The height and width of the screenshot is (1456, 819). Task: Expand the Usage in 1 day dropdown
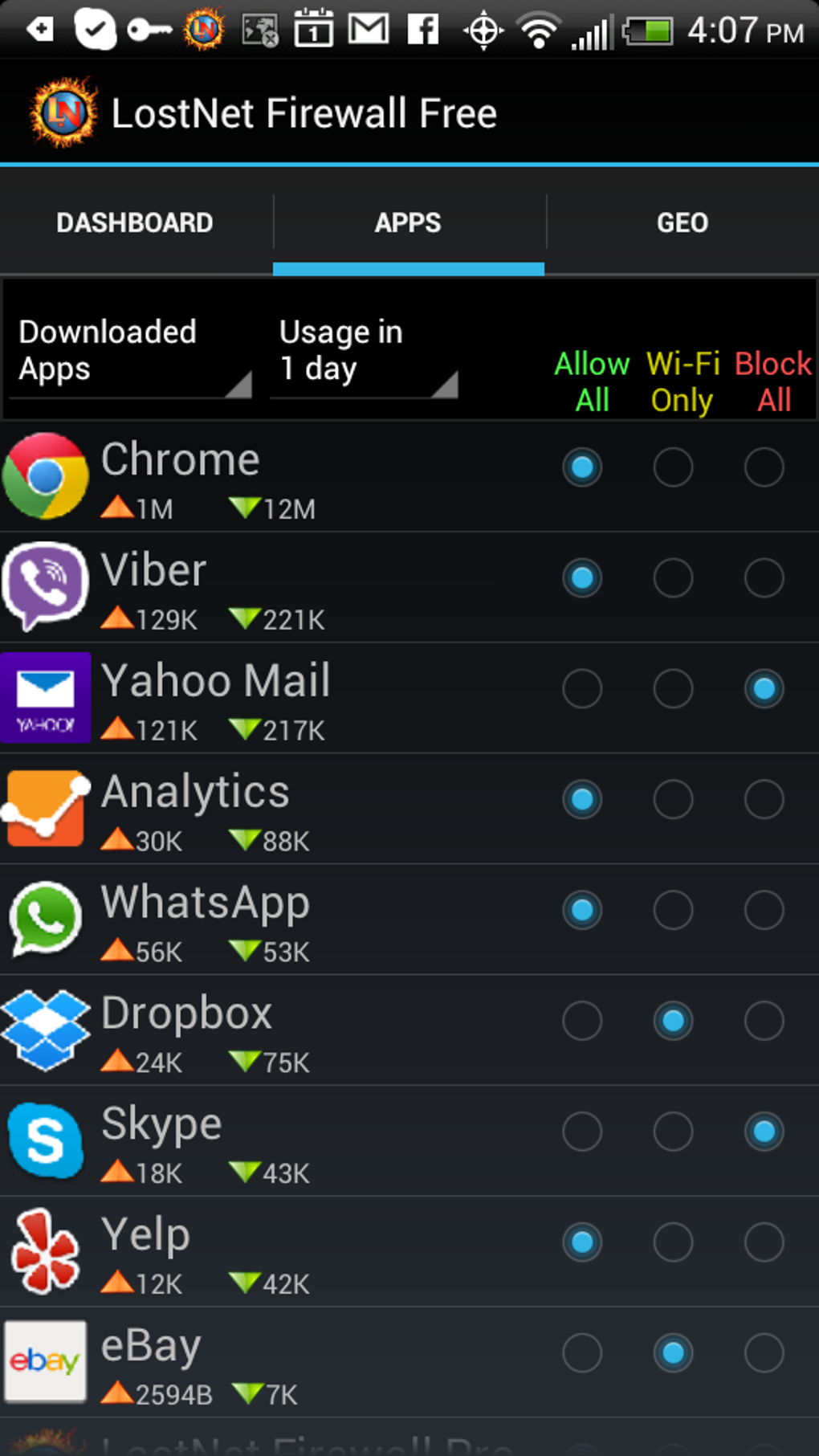[x=365, y=352]
